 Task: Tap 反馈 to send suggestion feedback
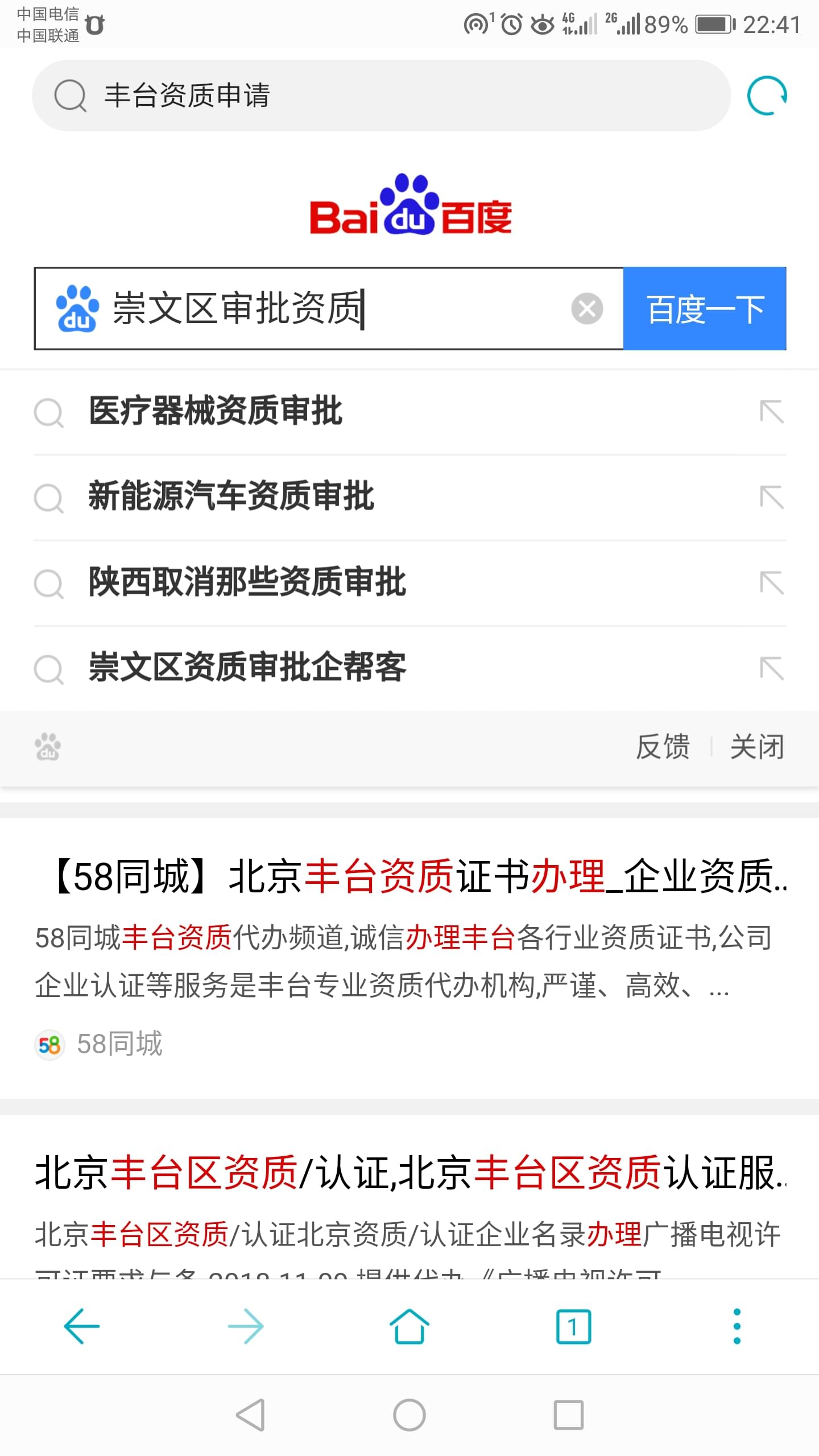(663, 747)
